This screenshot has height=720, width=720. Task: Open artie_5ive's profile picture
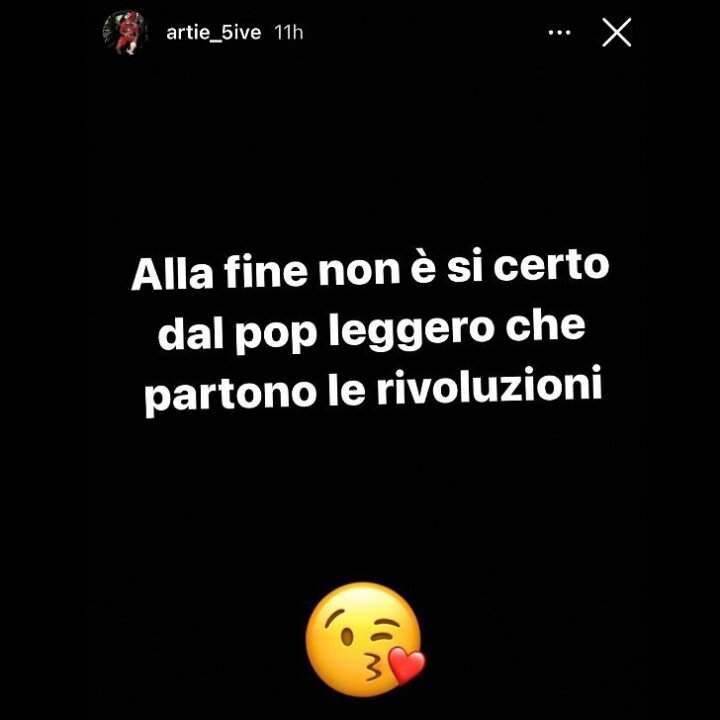point(125,33)
